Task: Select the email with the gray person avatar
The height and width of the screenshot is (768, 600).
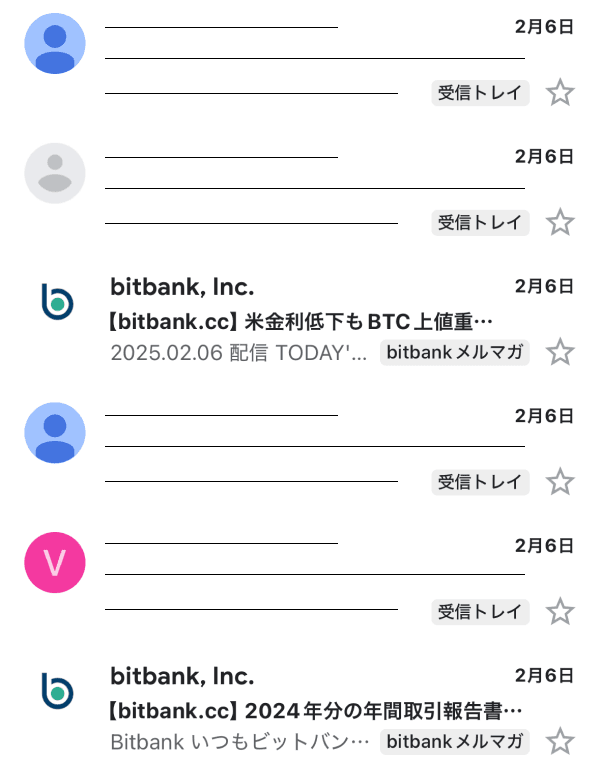Action: click(55, 173)
